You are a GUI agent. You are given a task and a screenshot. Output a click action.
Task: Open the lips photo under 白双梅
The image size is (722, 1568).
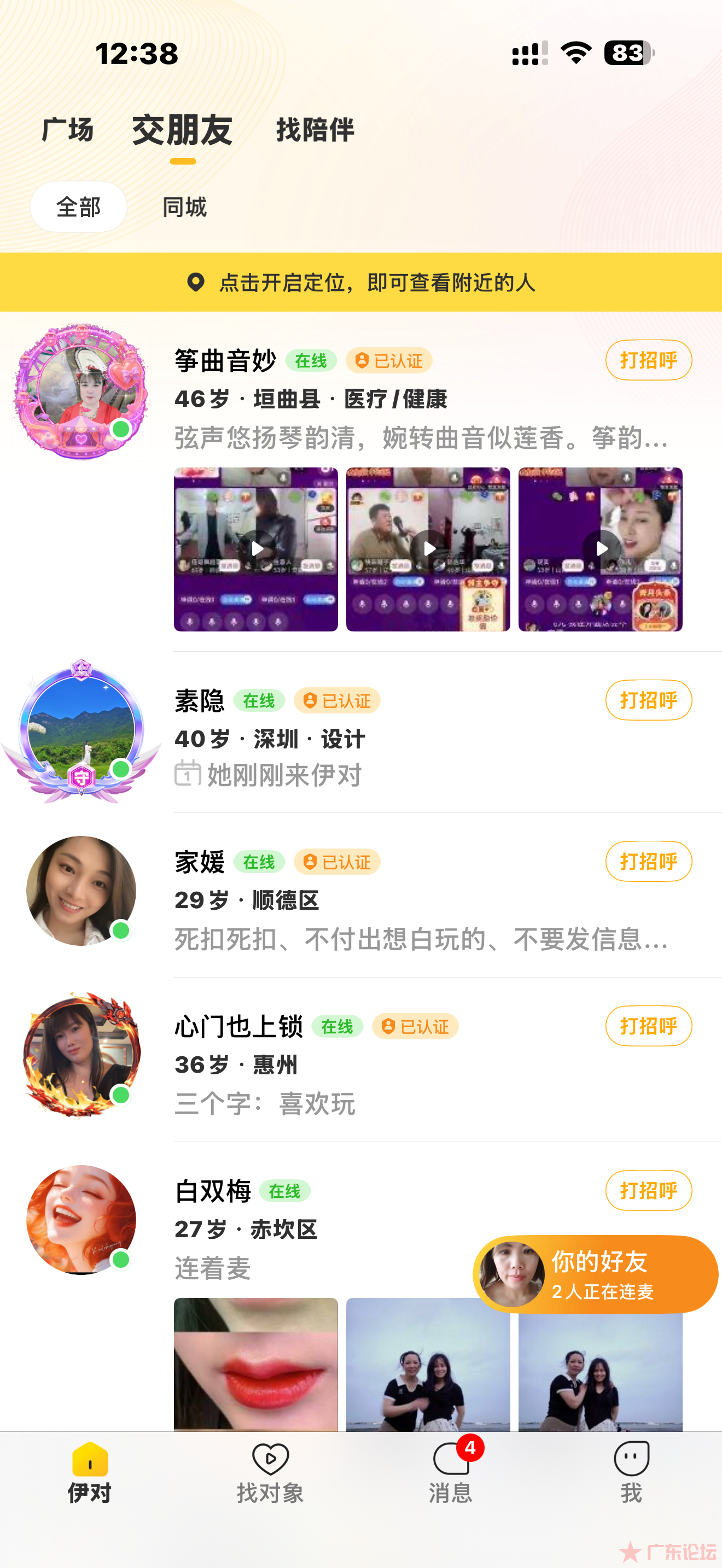(x=255, y=1364)
